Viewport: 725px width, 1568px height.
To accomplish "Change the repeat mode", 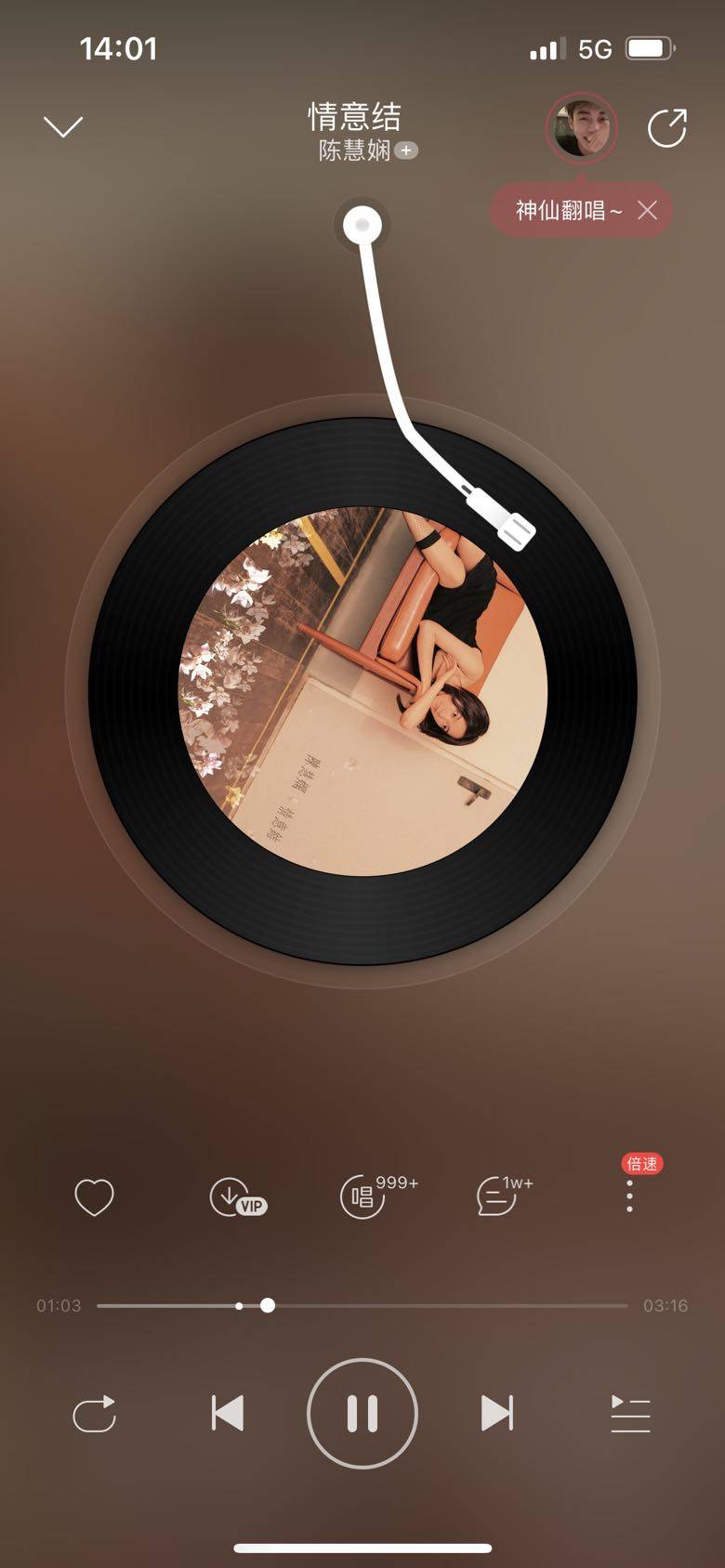I will pos(94,1414).
